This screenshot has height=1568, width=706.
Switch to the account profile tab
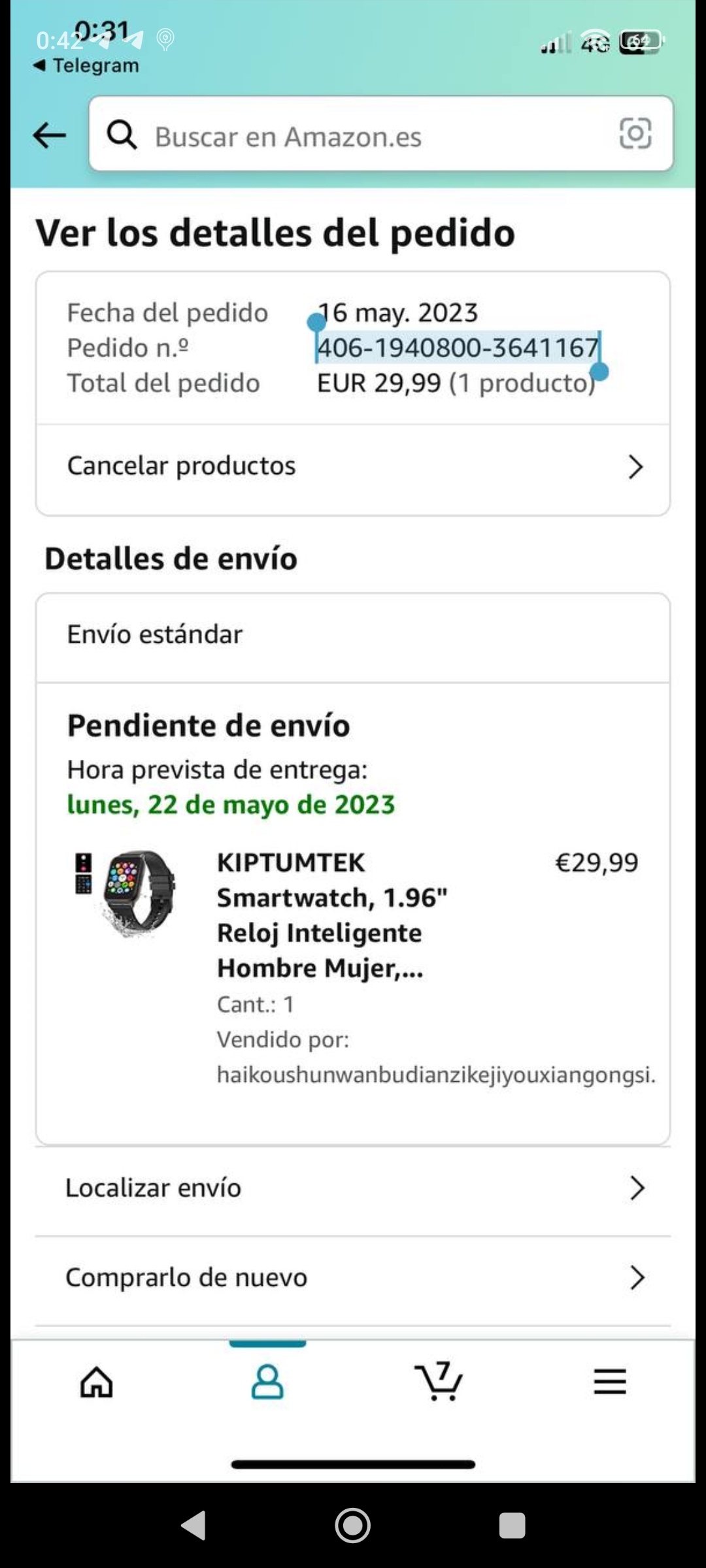[267, 1382]
